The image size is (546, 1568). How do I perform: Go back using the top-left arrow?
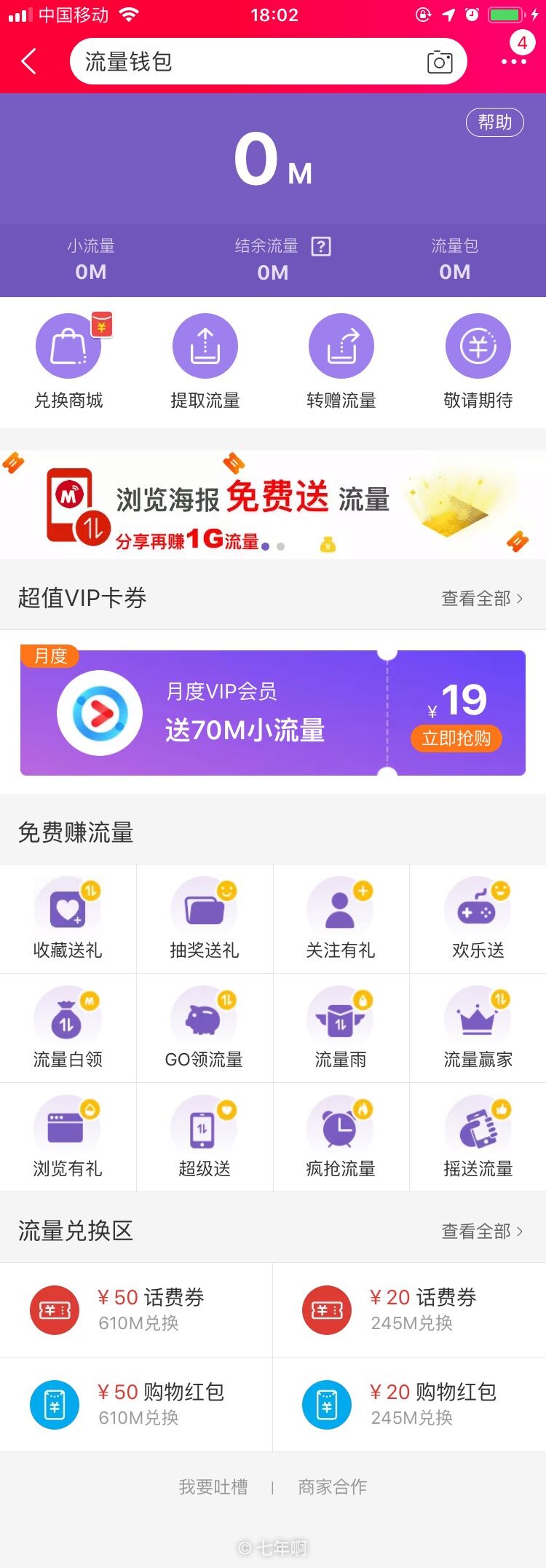(x=29, y=62)
